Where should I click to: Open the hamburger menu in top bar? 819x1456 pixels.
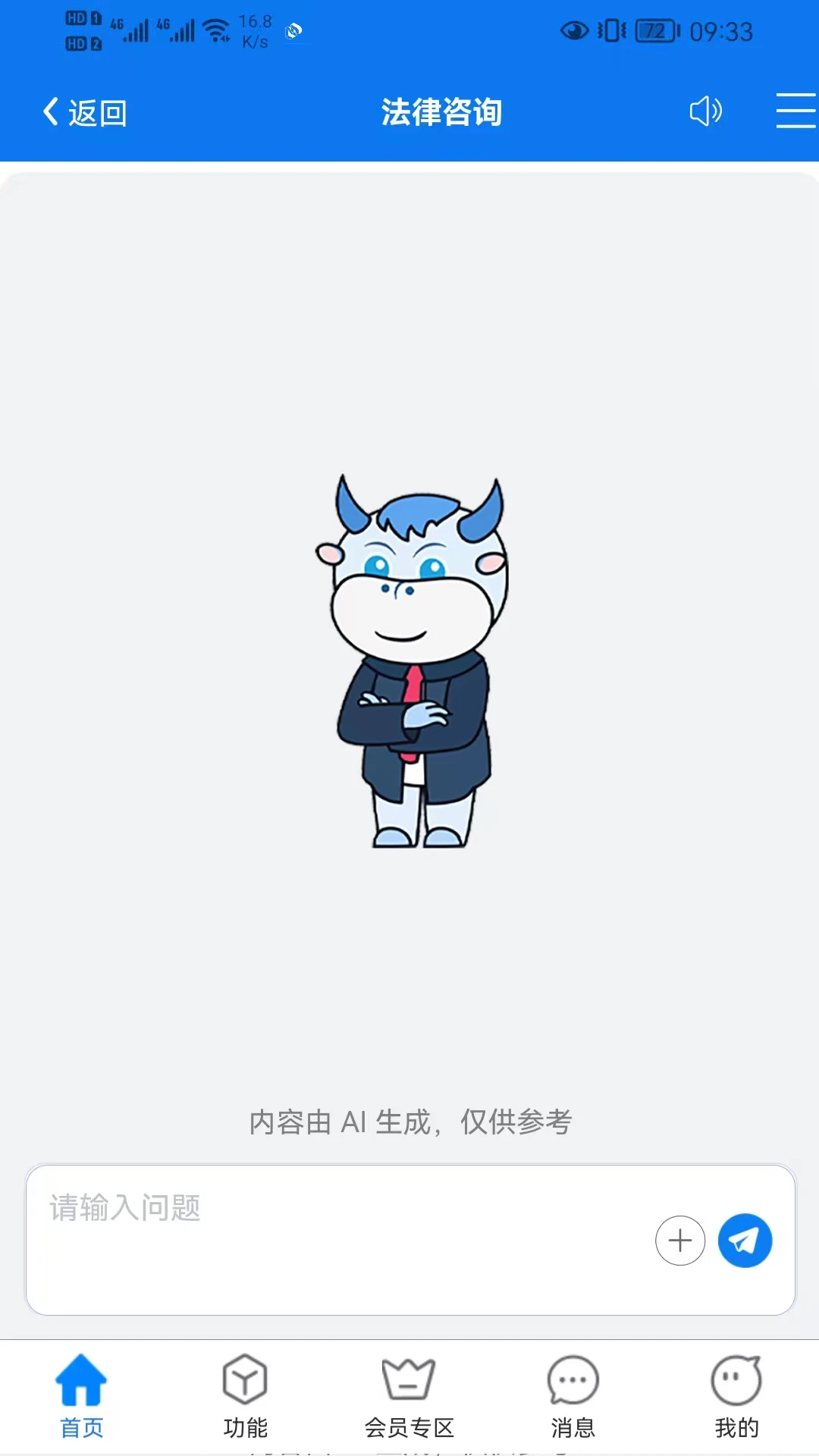tap(793, 111)
